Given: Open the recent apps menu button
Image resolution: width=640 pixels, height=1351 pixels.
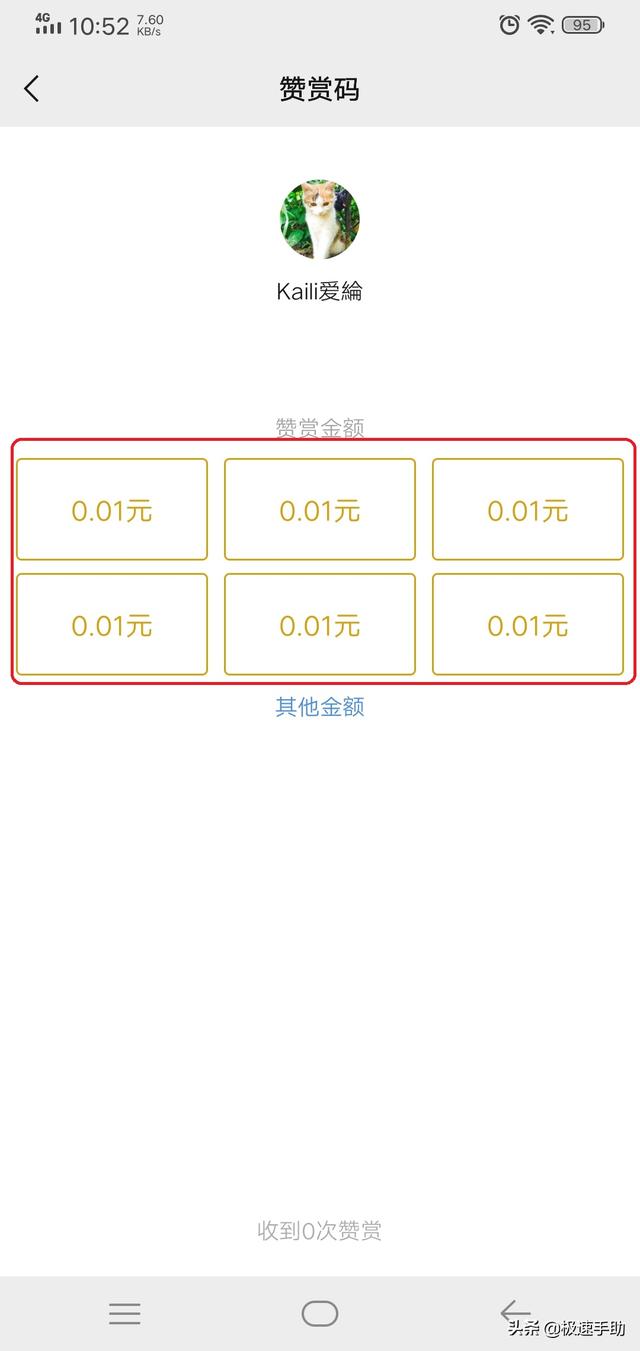Looking at the screenshot, I should pos(125,1313).
